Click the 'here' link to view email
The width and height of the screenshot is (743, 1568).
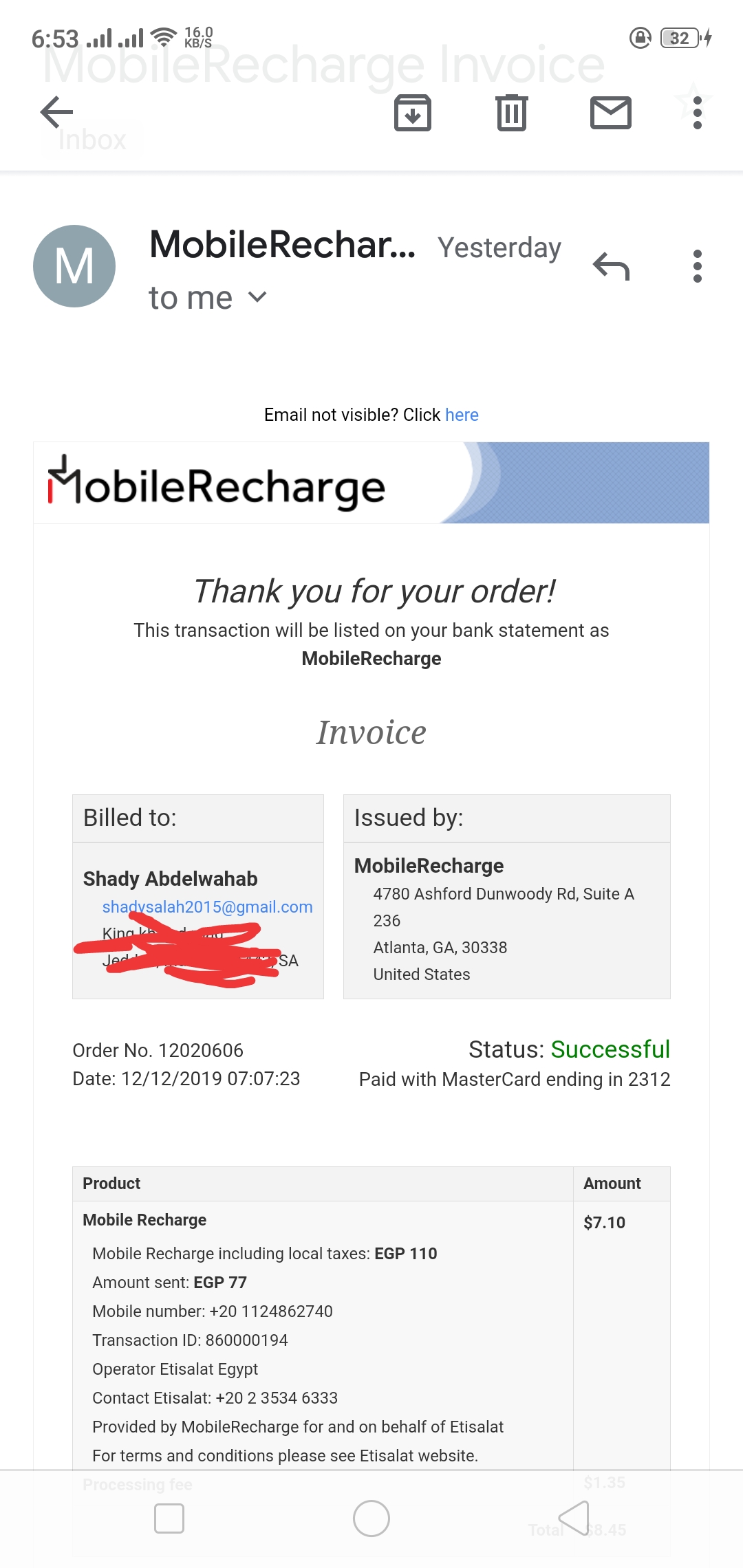462,415
